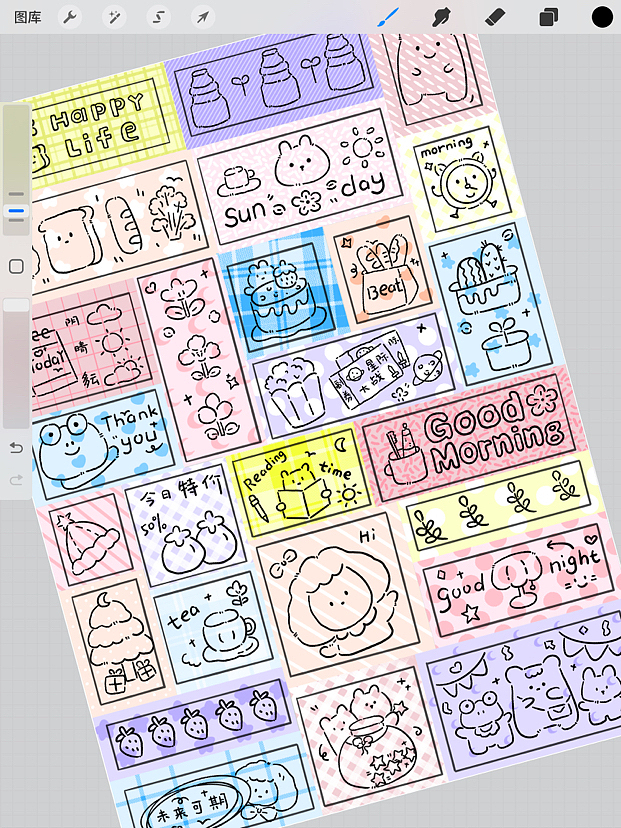Select the Brush tool
The width and height of the screenshot is (621, 828).
point(387,17)
